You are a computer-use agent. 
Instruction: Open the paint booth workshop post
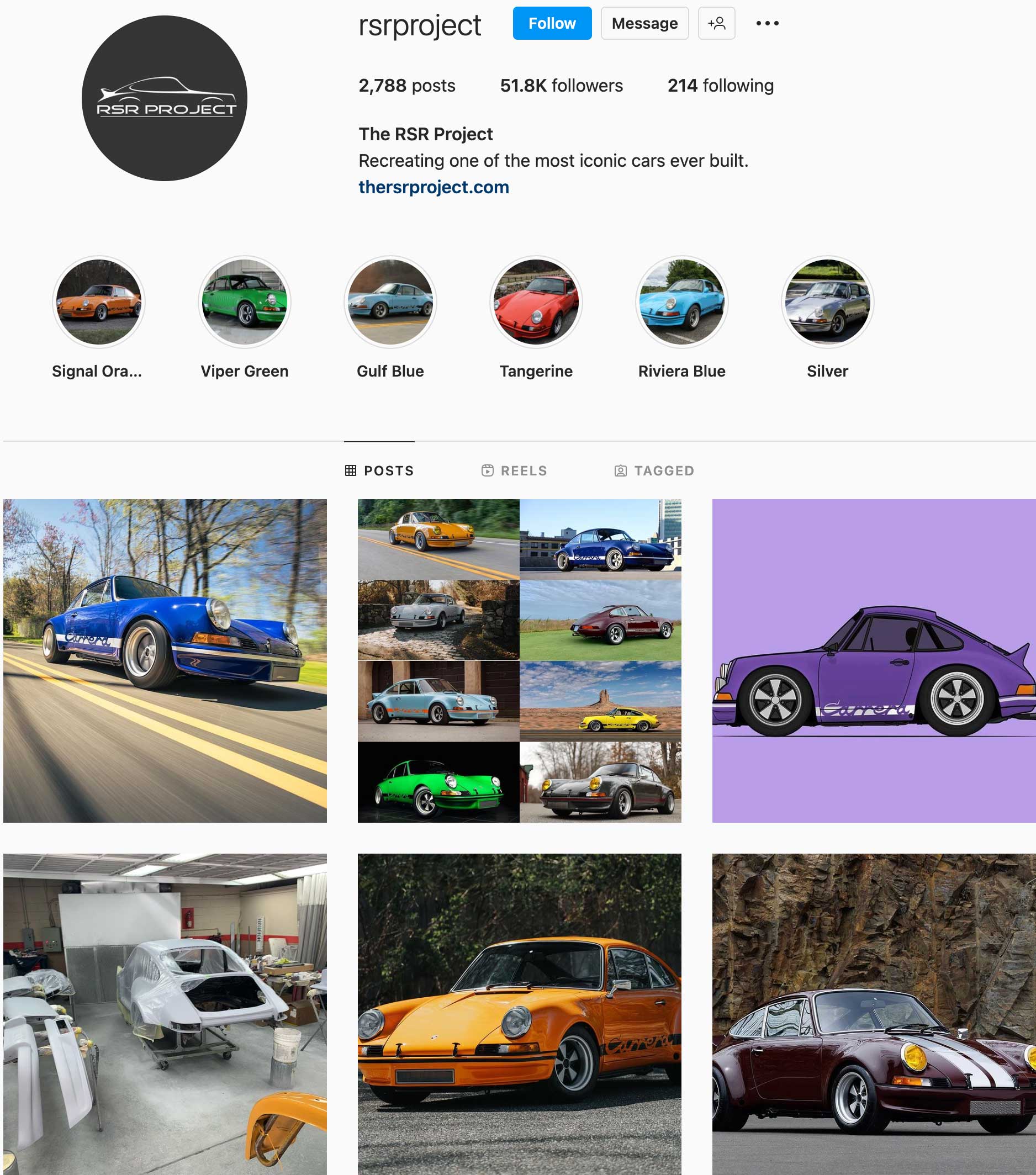pos(165,1013)
